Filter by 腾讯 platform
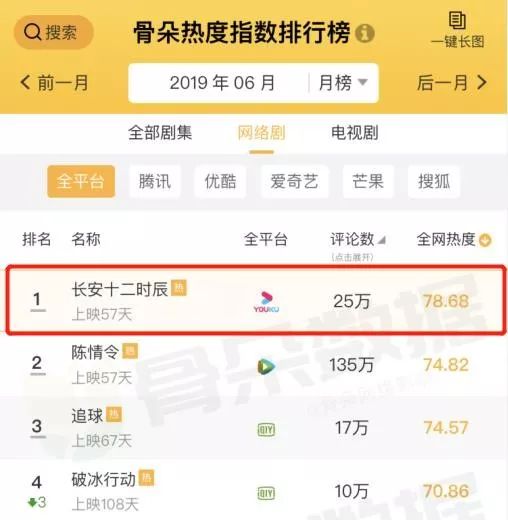508x520 pixels. (155, 182)
